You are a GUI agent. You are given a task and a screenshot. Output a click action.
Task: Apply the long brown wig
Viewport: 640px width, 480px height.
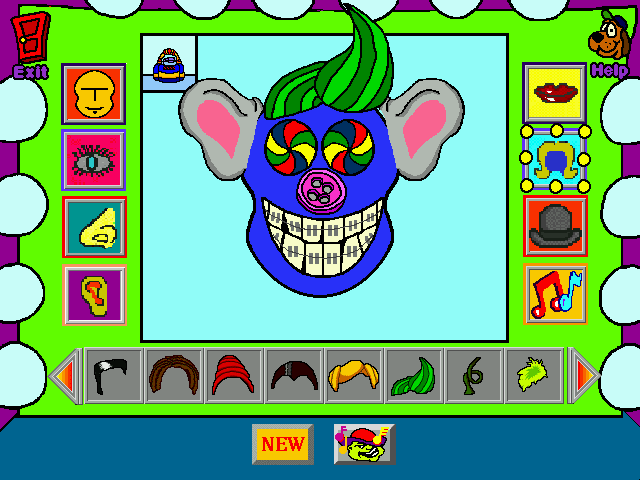[174, 376]
